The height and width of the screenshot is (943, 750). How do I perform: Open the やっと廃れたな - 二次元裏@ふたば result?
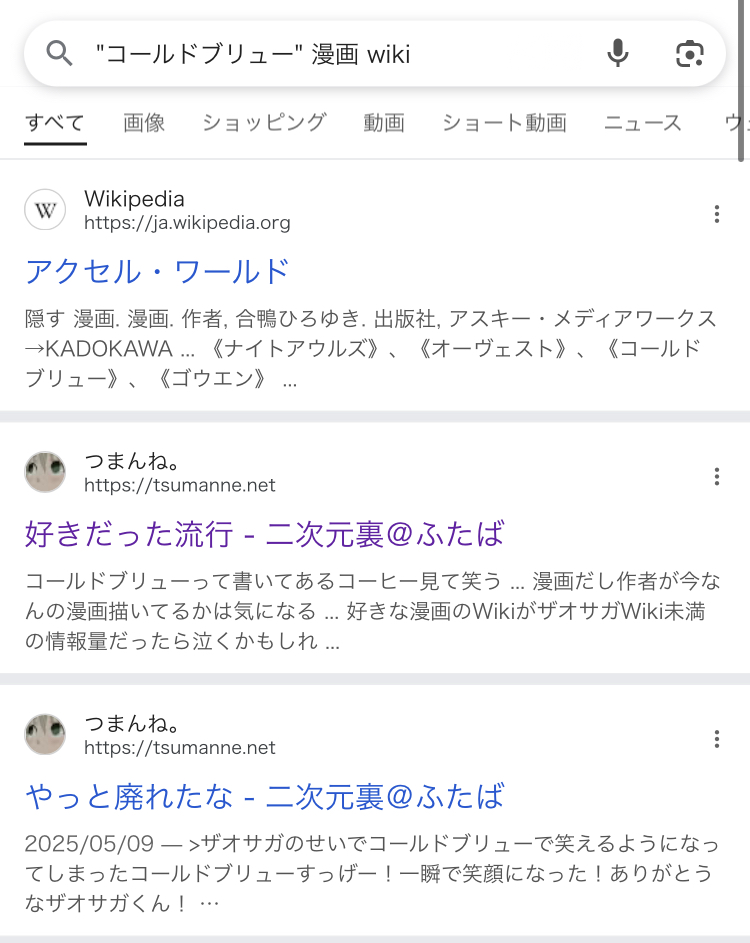point(264,796)
